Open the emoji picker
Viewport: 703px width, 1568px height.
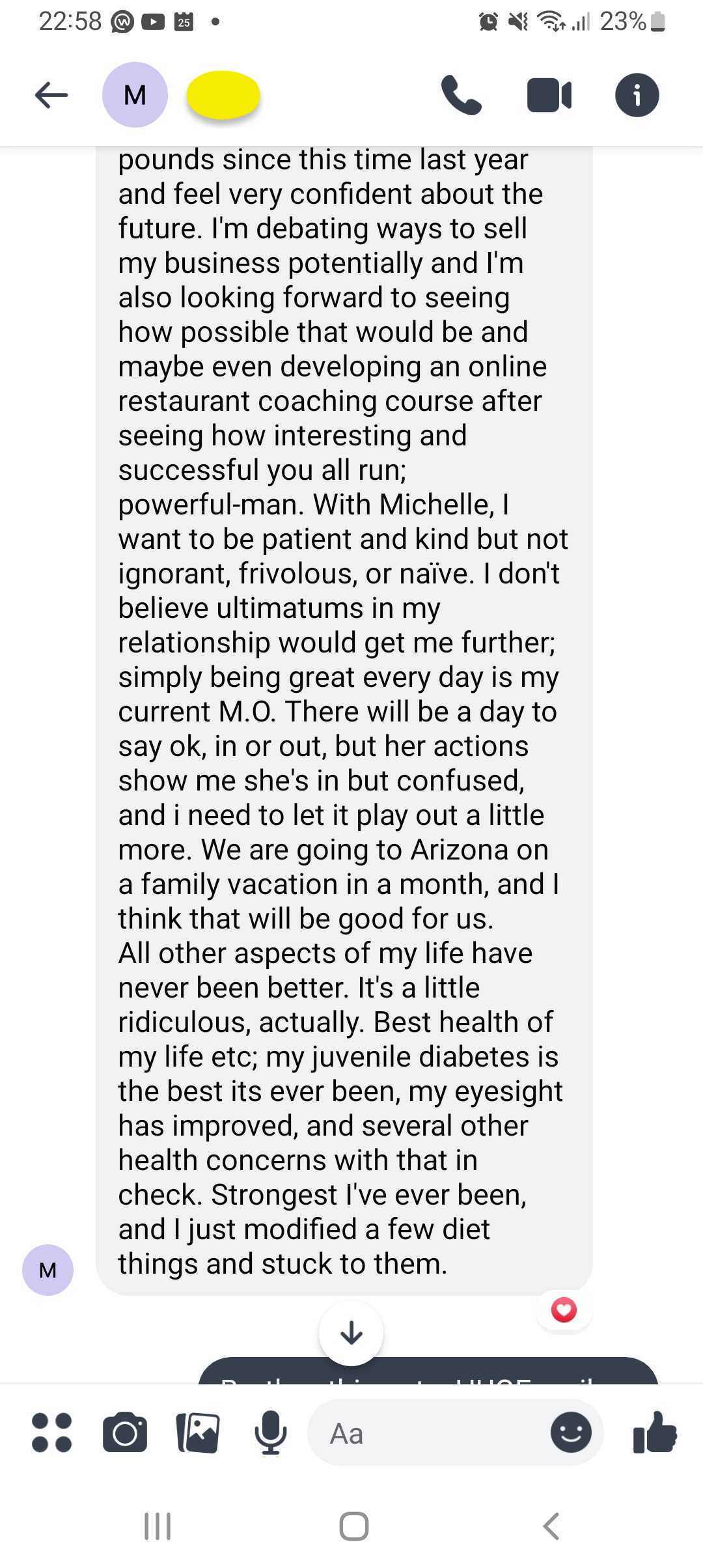tap(571, 1433)
